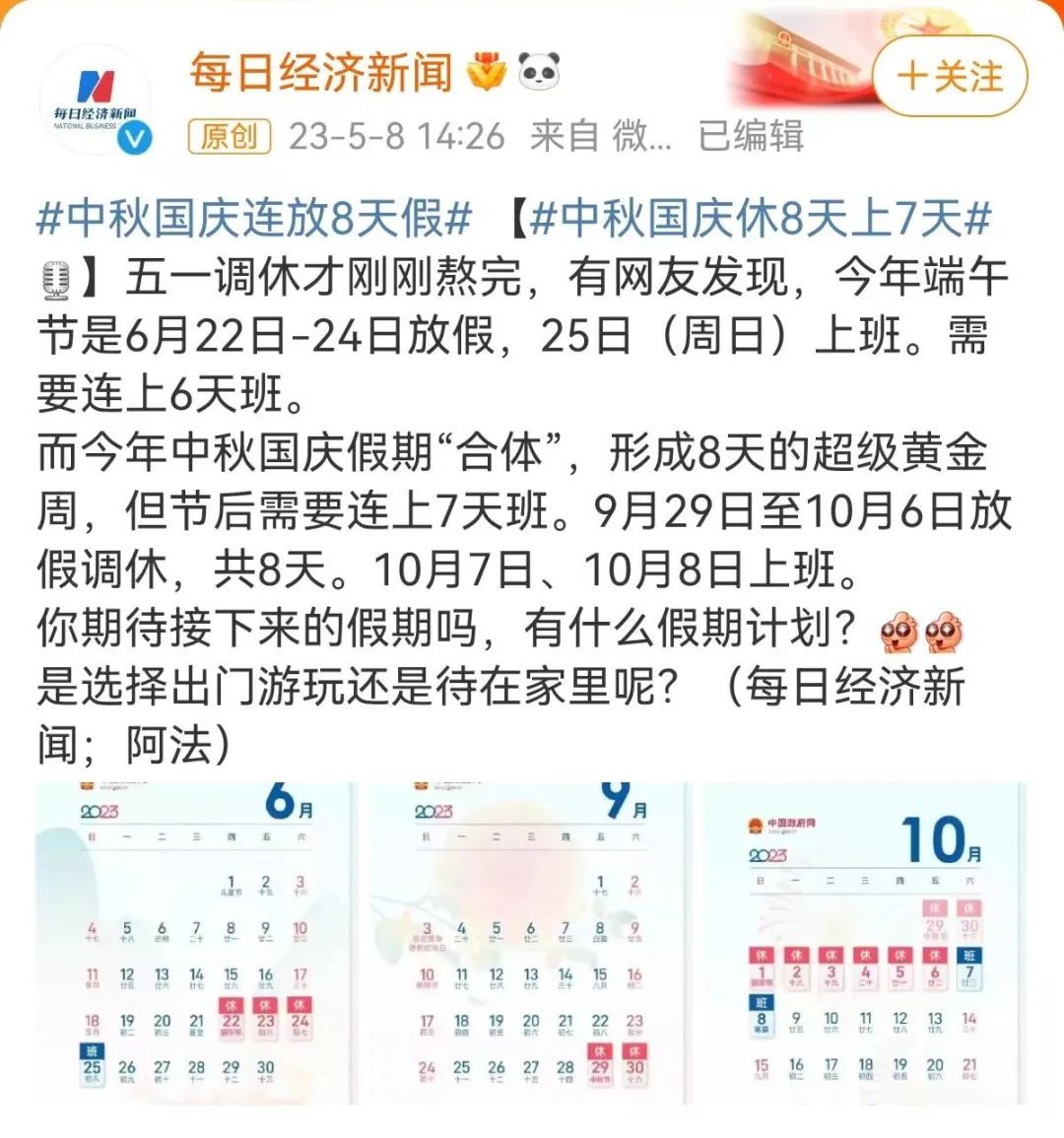The height and width of the screenshot is (1138, 1064).
Task: View the June 2023 calendar image
Action: (198, 943)
